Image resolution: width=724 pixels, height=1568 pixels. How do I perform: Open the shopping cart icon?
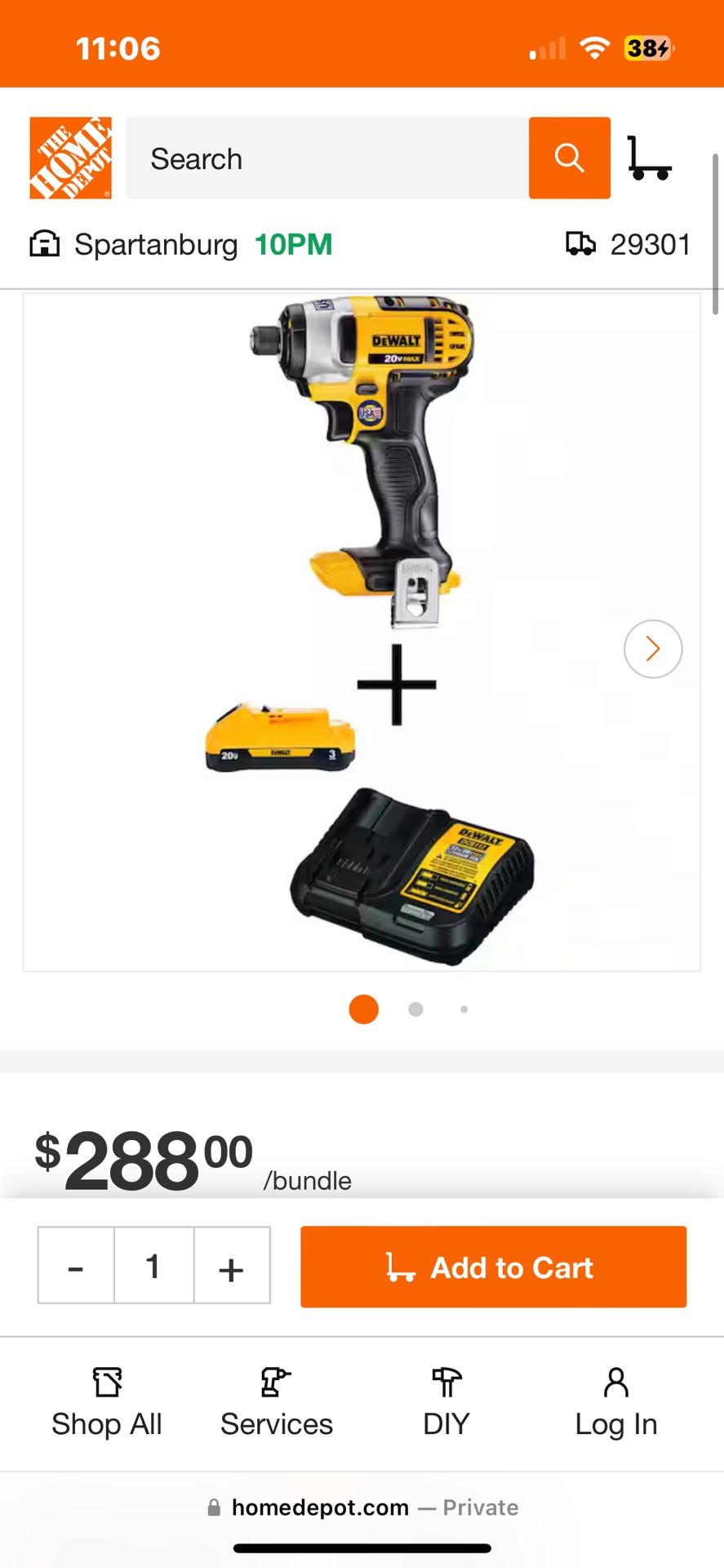[649, 158]
